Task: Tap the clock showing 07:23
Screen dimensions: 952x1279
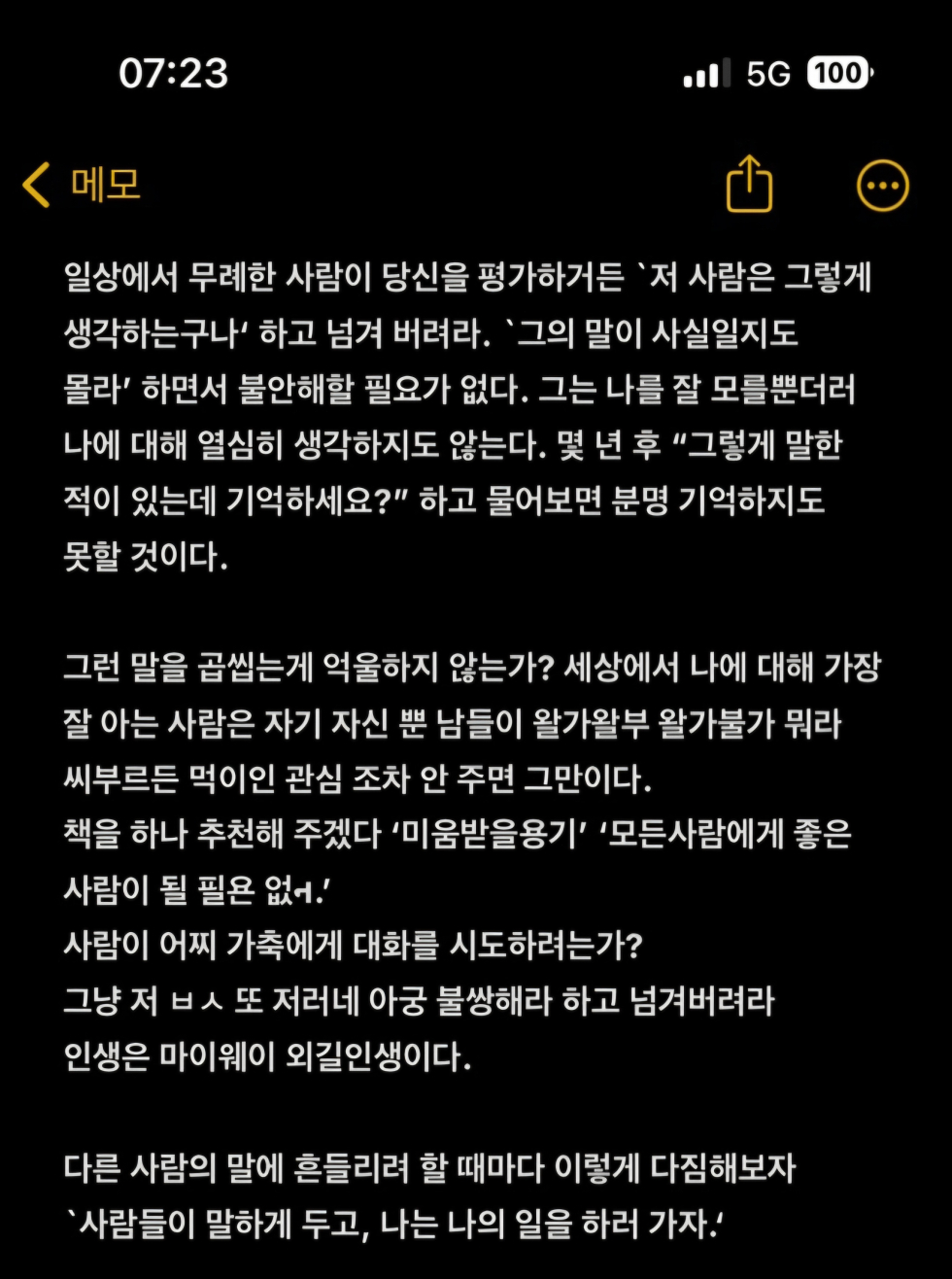Action: coord(171,74)
